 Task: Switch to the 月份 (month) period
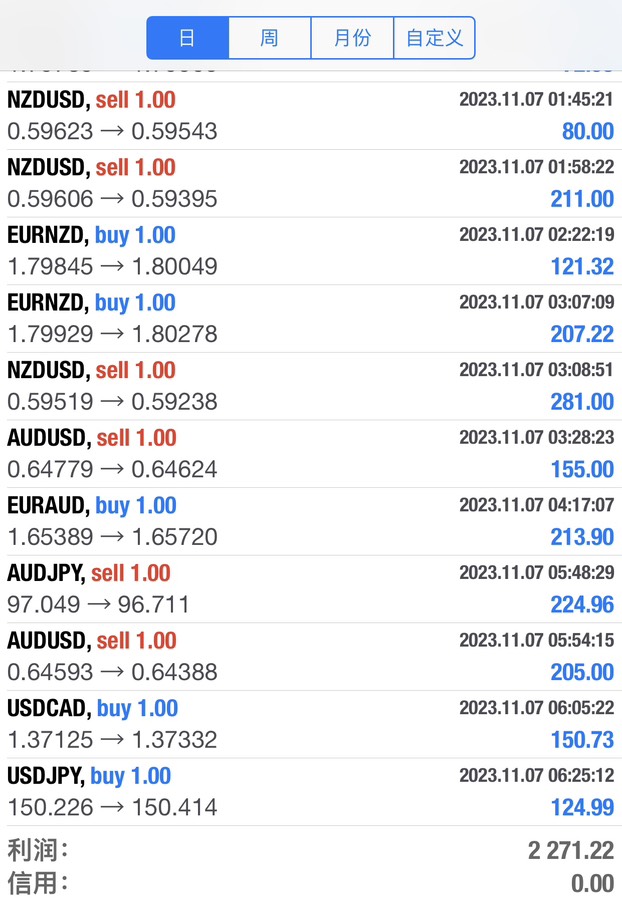tap(352, 38)
